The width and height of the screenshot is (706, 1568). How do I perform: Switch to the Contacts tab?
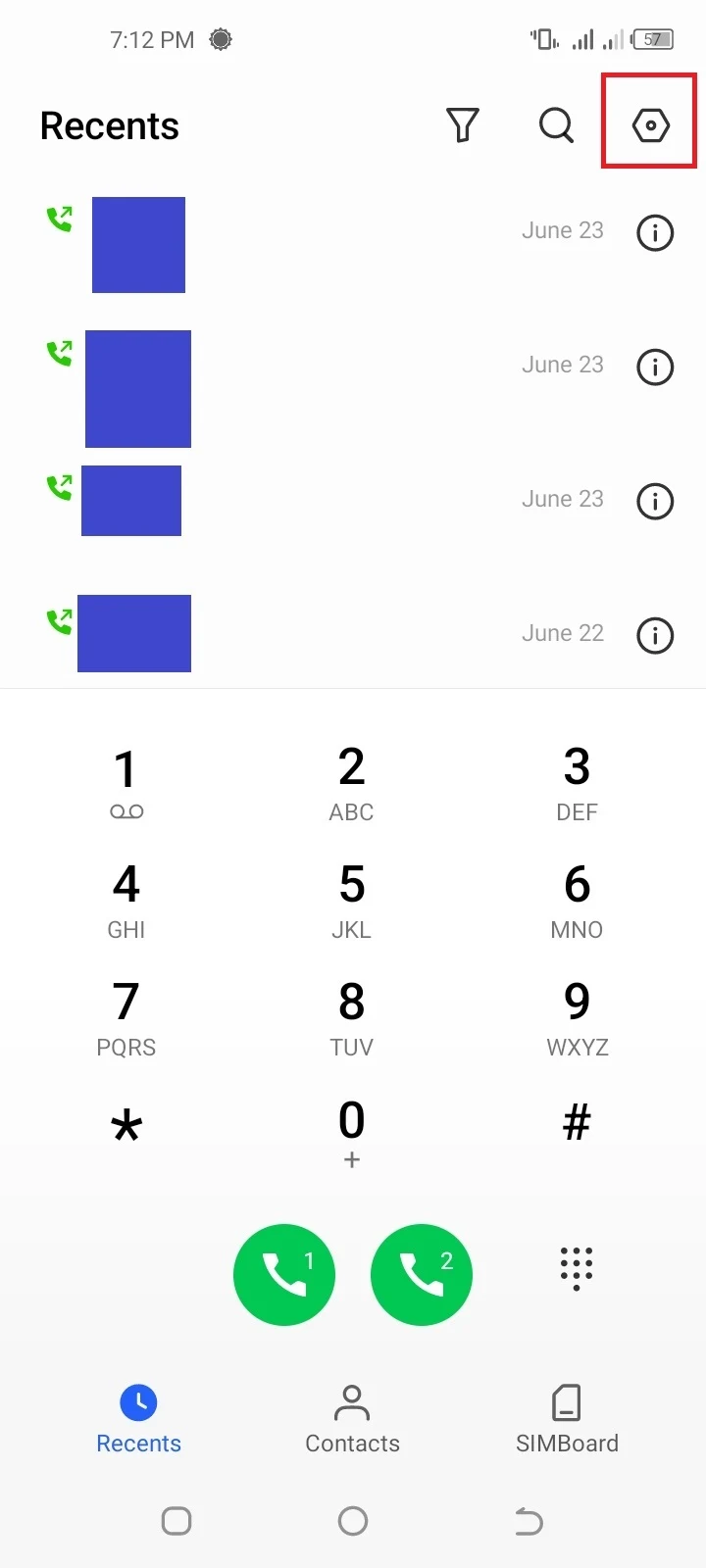[x=352, y=1419]
